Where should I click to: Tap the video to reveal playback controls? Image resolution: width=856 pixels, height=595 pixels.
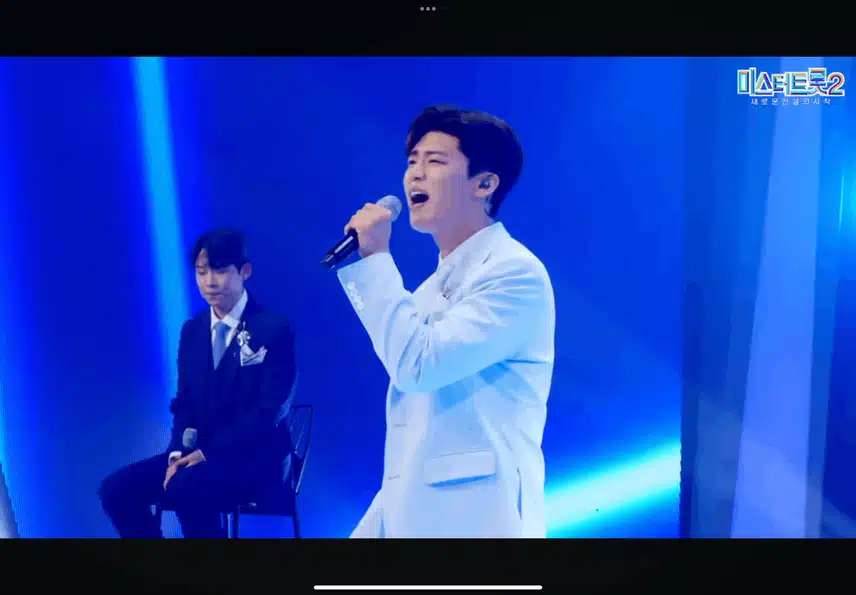coord(428,297)
